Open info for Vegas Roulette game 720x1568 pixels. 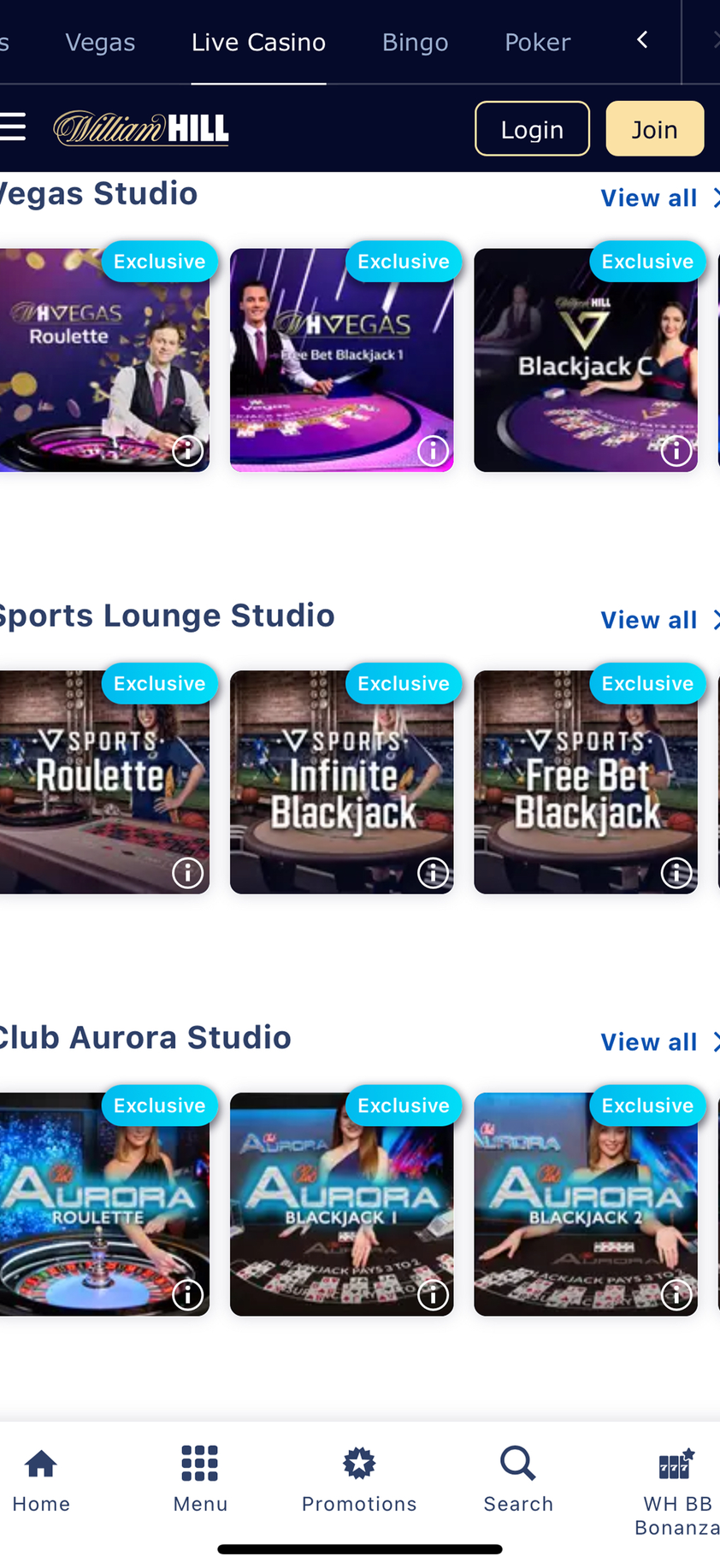(x=187, y=451)
